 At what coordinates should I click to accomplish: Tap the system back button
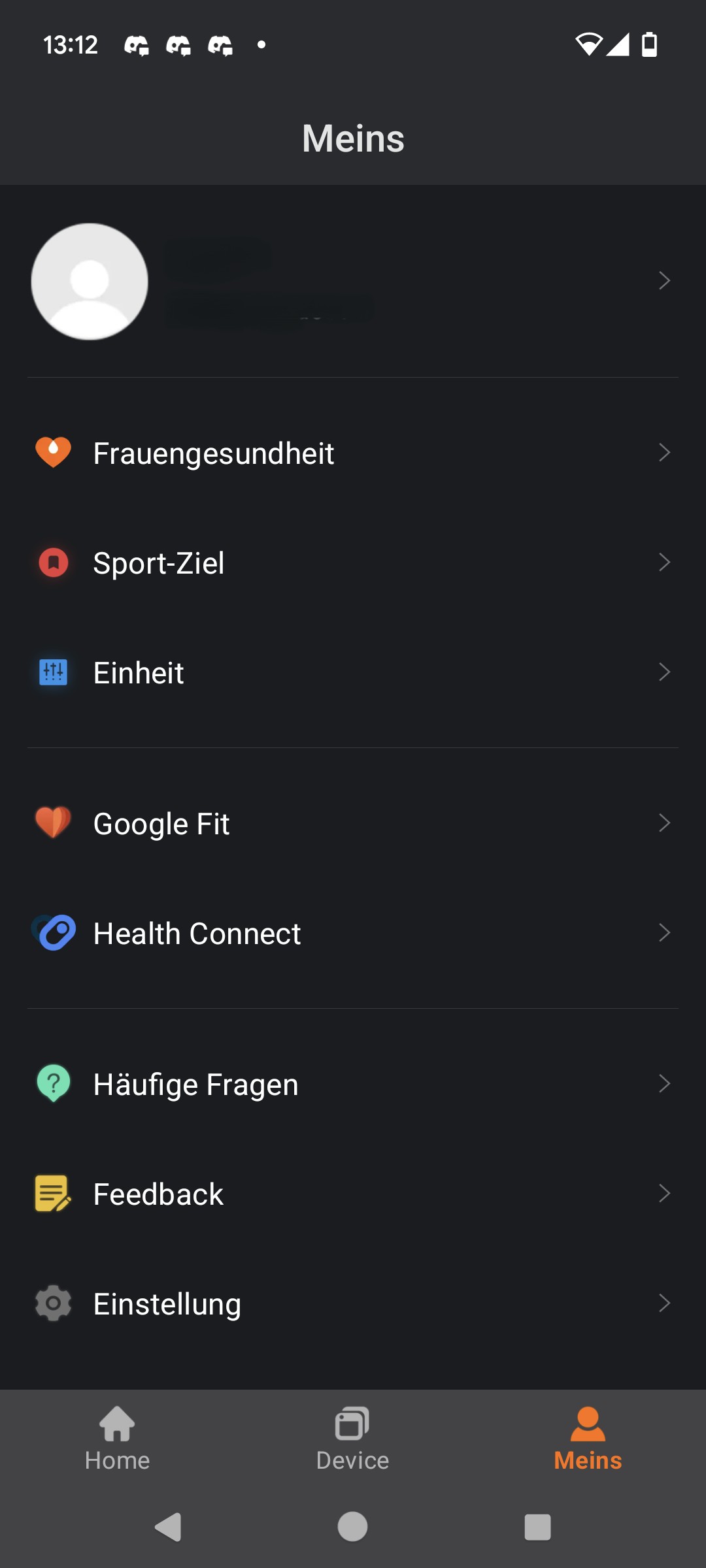(x=168, y=1527)
